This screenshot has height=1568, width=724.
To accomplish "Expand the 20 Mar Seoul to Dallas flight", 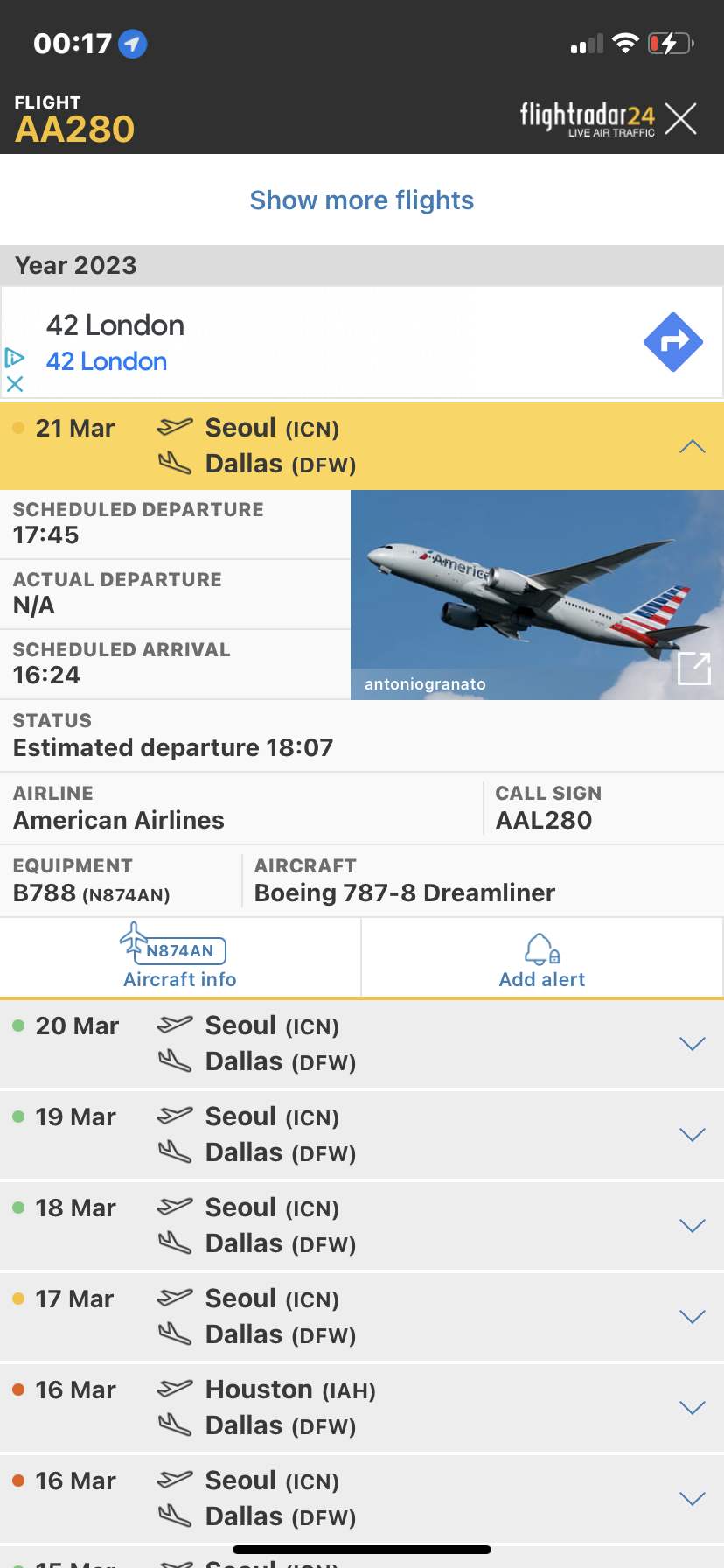I will click(x=692, y=1044).
